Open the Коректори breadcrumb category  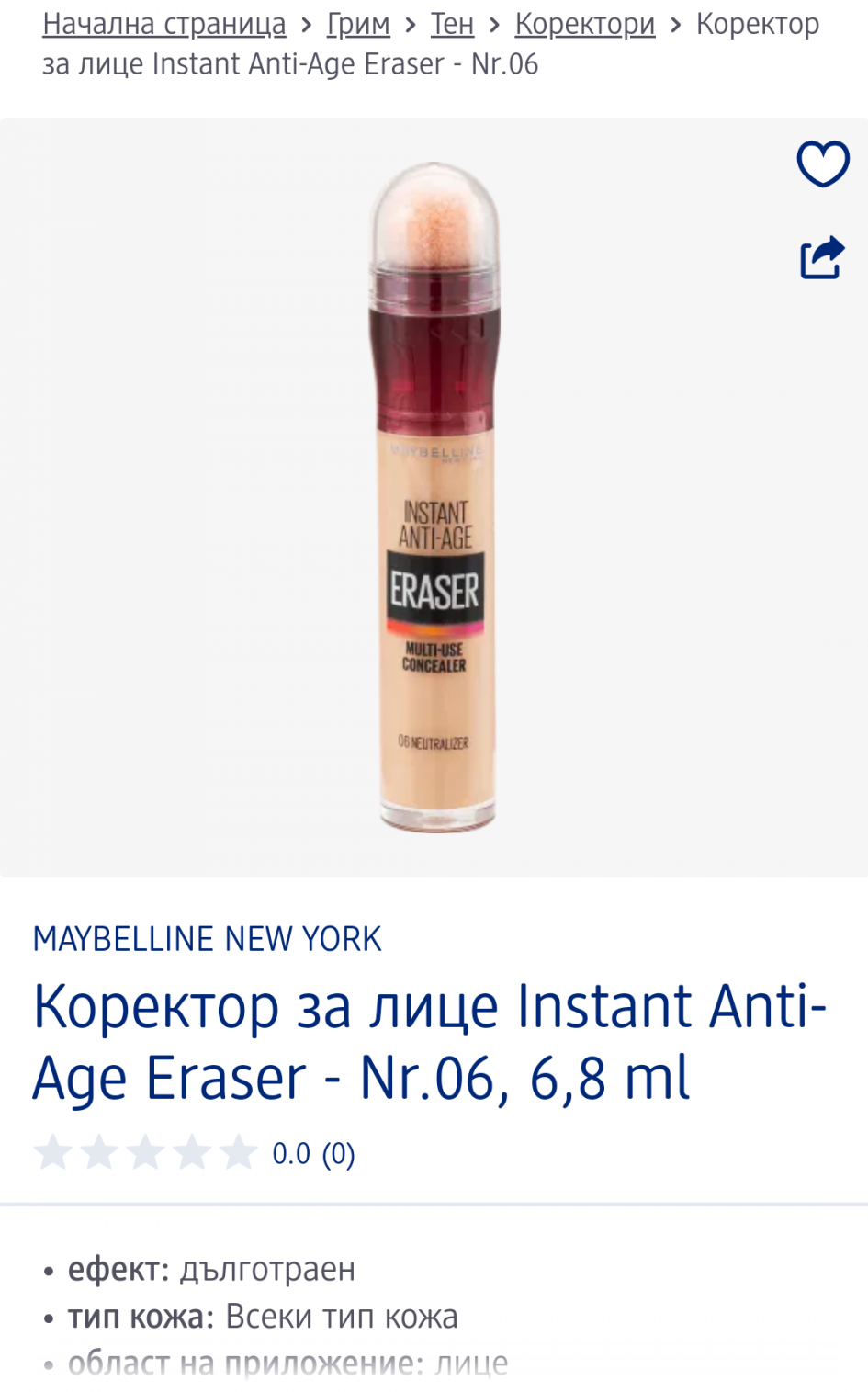[x=585, y=25]
